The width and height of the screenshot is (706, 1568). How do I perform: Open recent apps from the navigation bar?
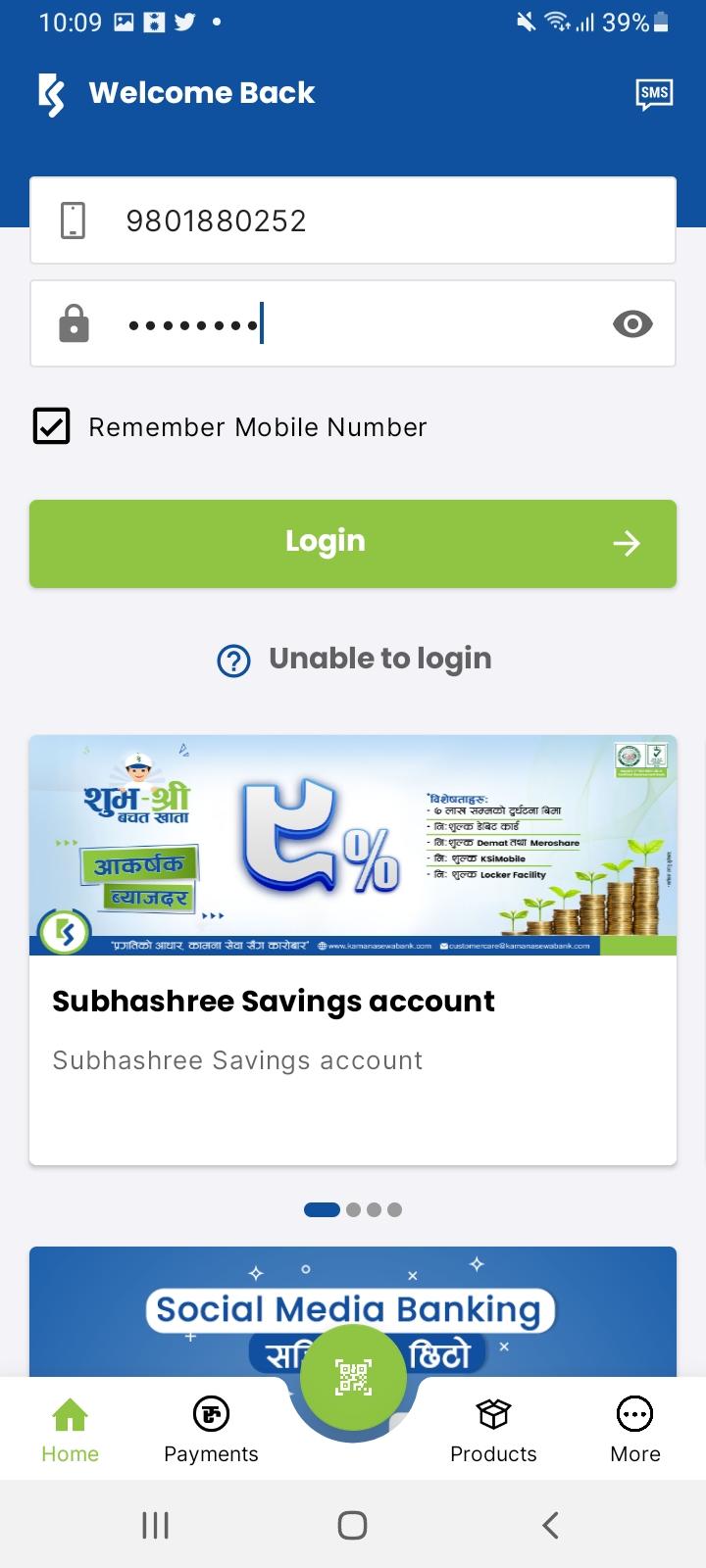click(155, 1525)
